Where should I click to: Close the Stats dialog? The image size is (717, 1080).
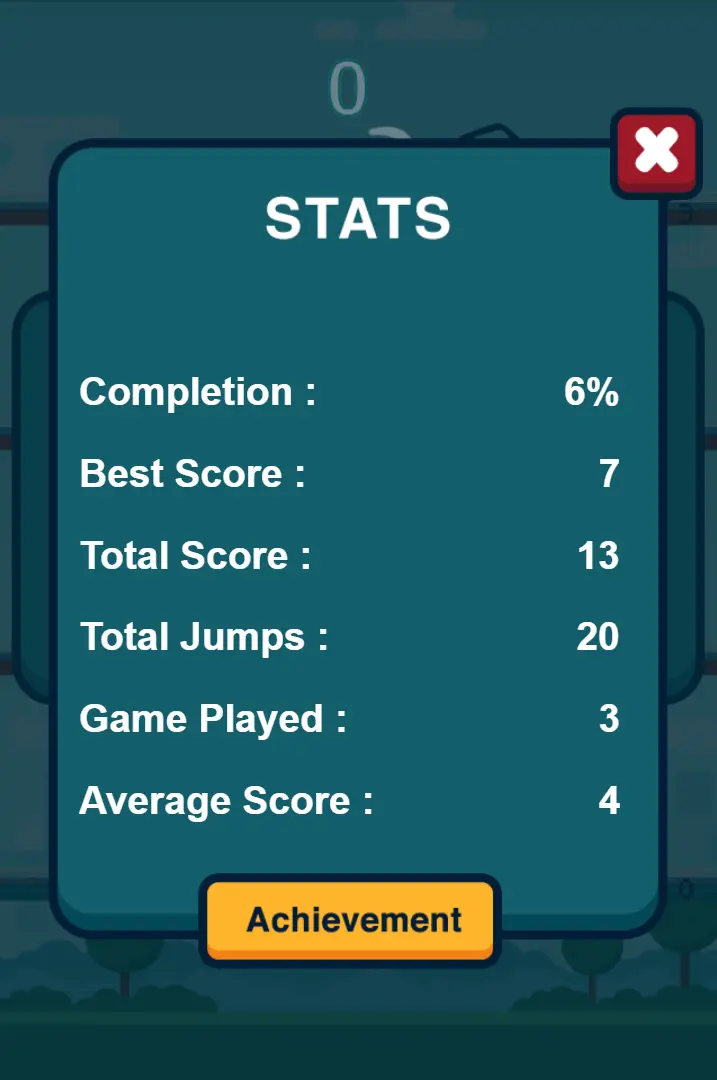(656, 152)
